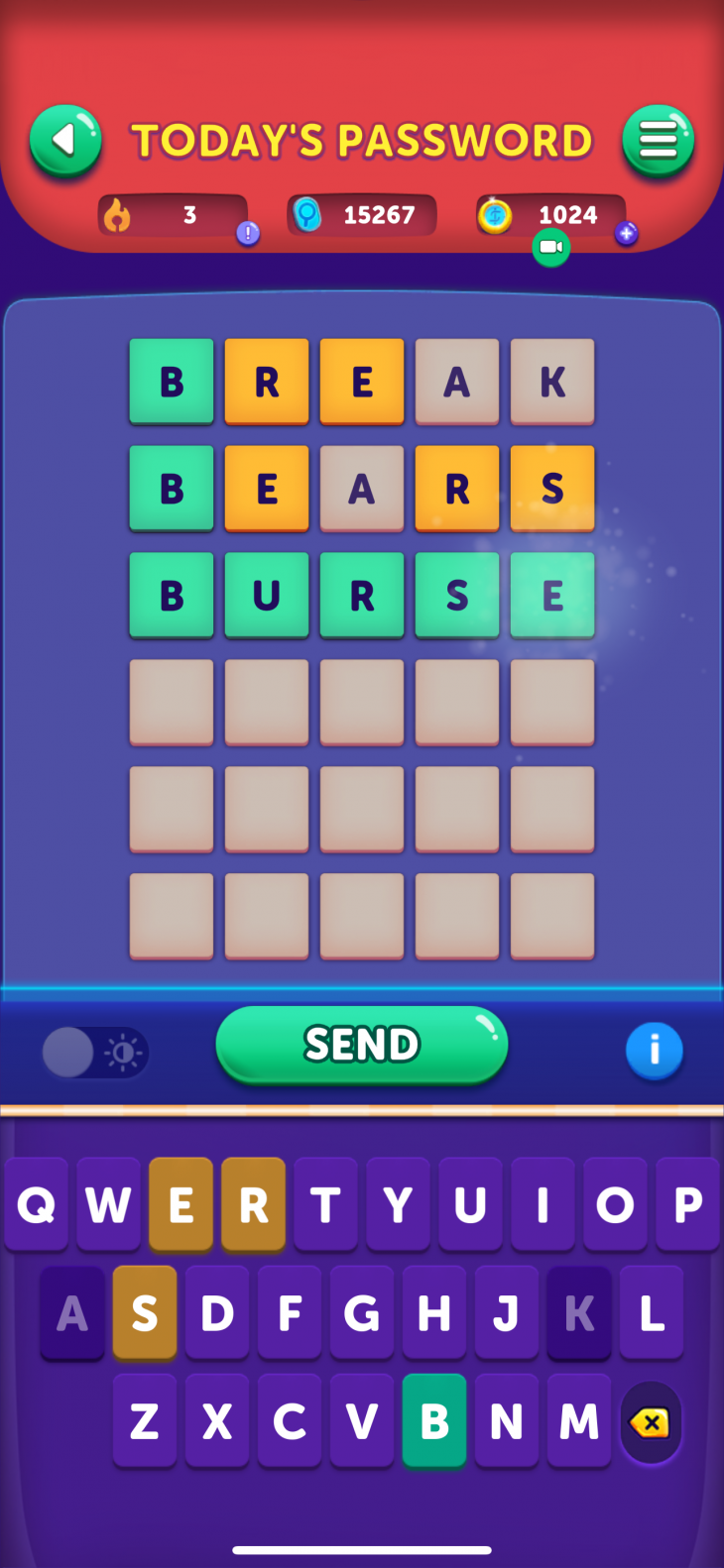Delete last letter with the backspace key

651,1423
